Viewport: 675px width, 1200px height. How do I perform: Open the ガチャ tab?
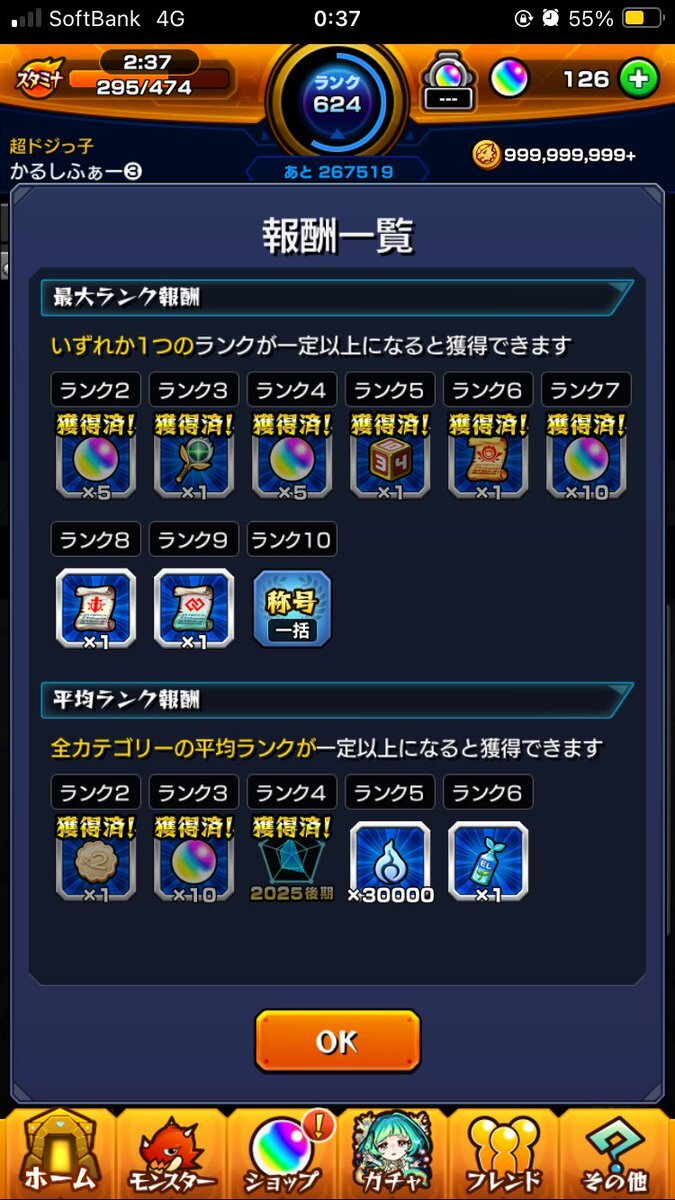click(393, 1155)
